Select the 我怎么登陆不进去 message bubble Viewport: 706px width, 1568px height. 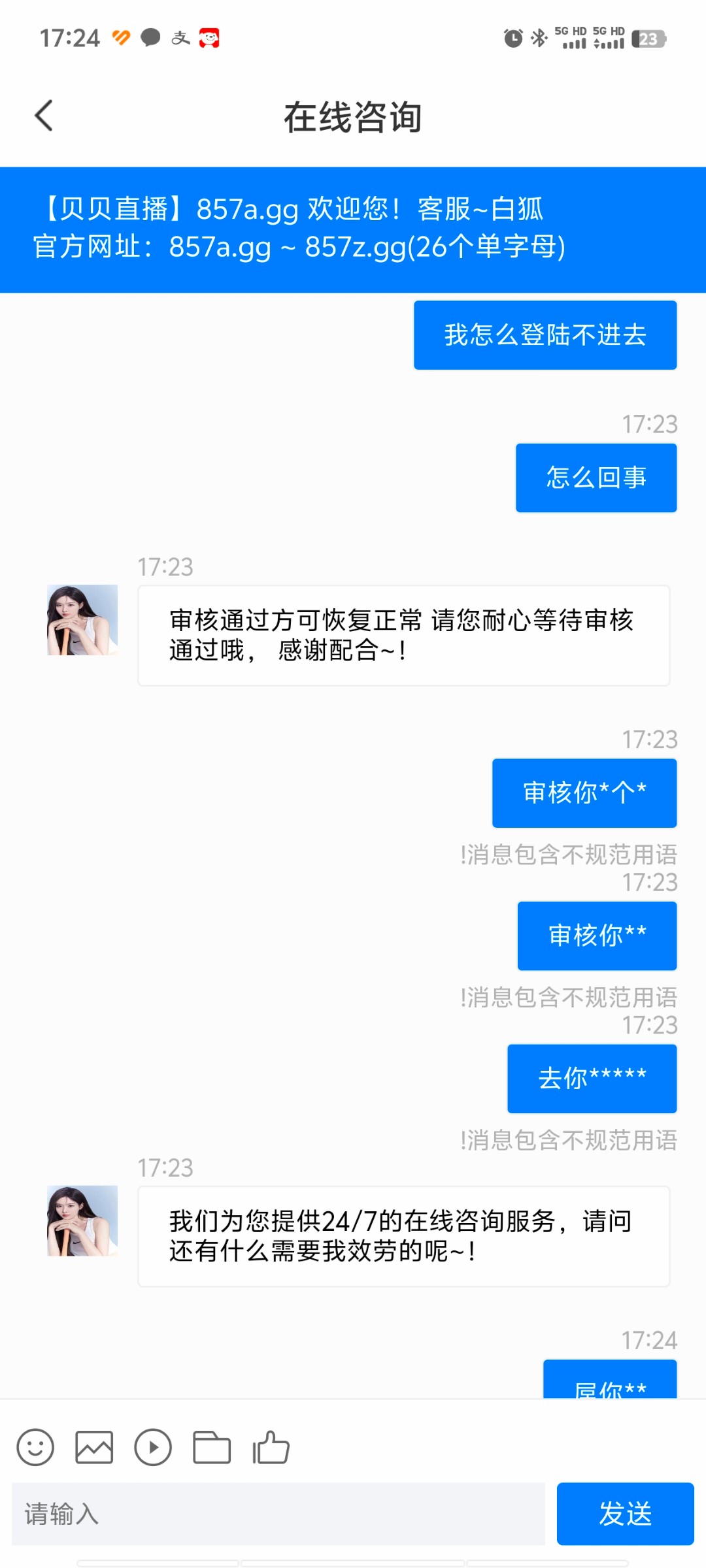pyautogui.click(x=545, y=335)
